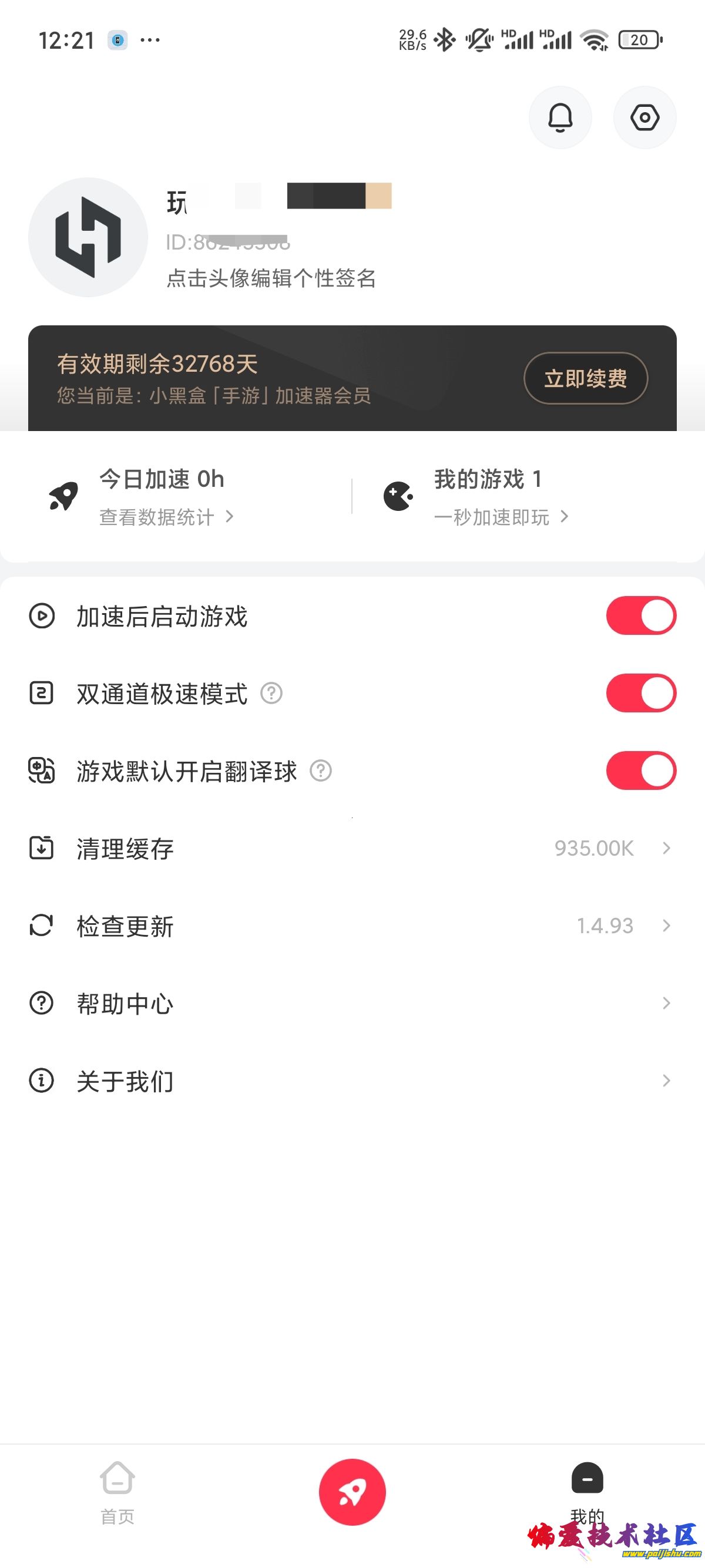Screen dimensions: 705x1568
Task: Switch to the 首页 tab
Action: coord(117,1492)
